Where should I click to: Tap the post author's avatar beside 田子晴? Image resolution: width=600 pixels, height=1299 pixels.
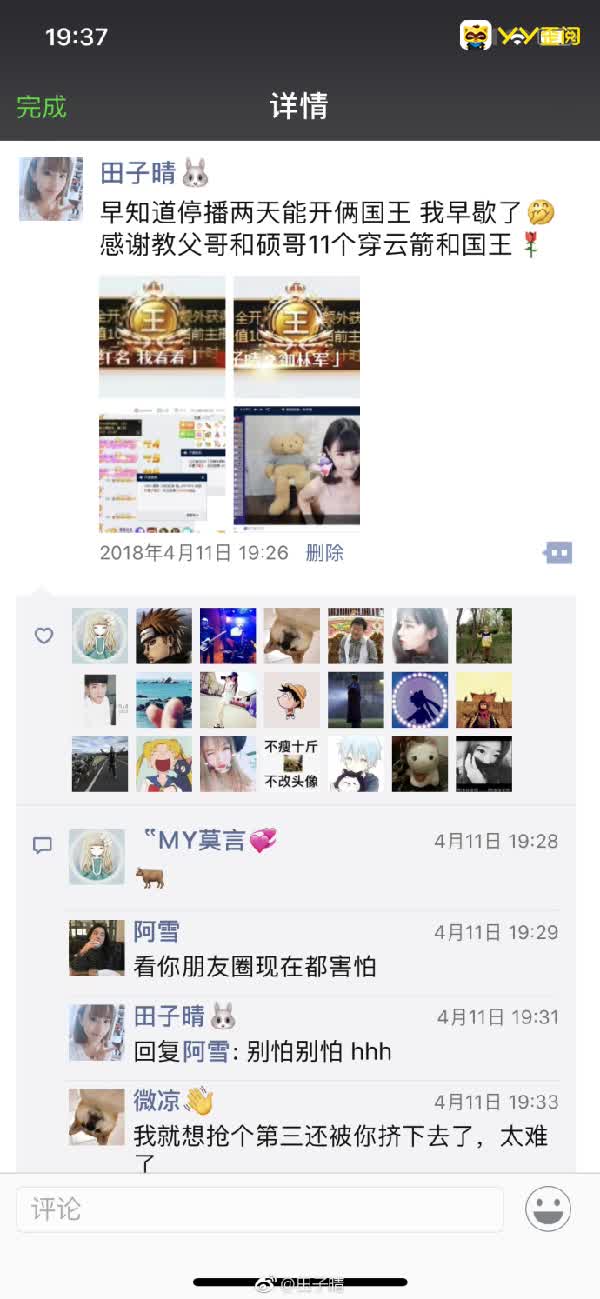tap(51, 188)
